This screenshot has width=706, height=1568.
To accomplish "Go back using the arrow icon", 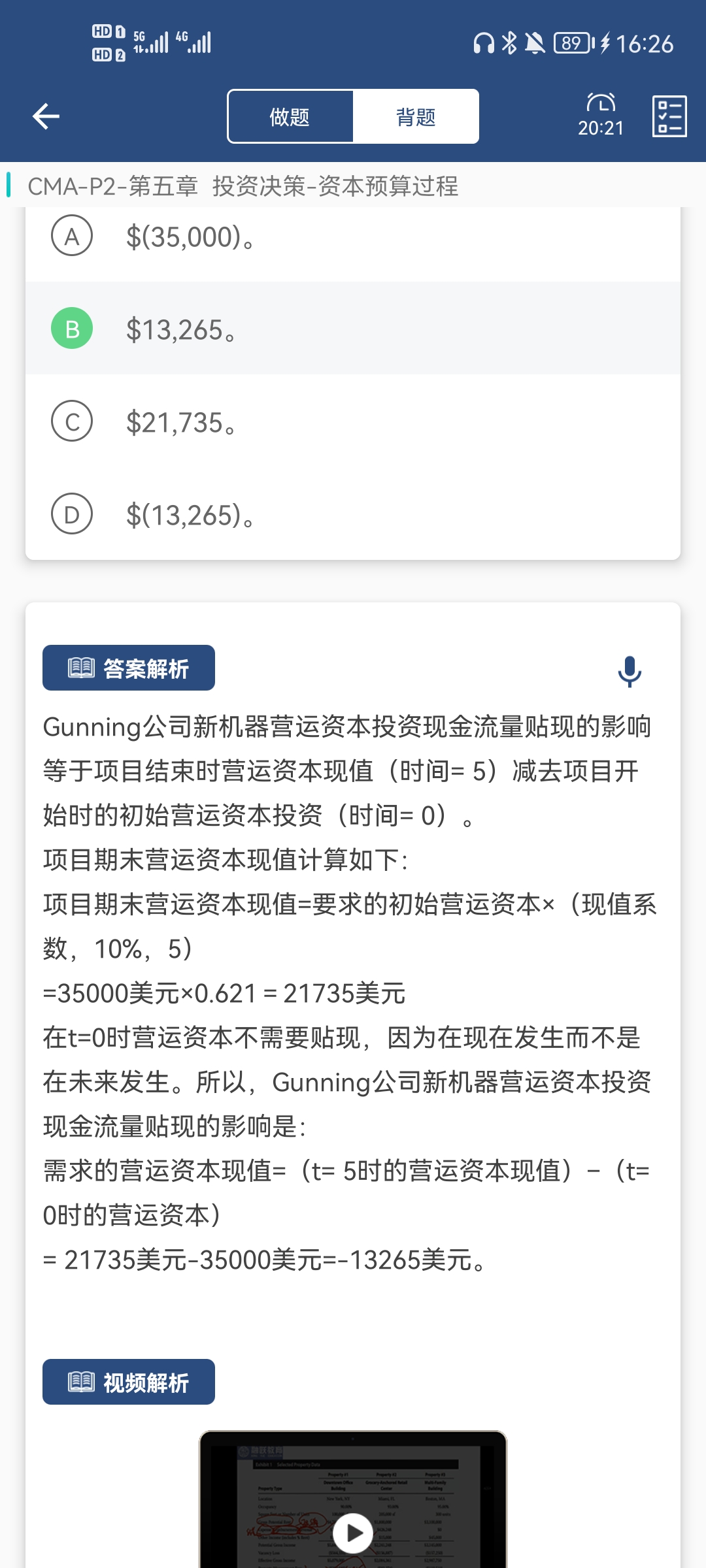I will tap(46, 117).
